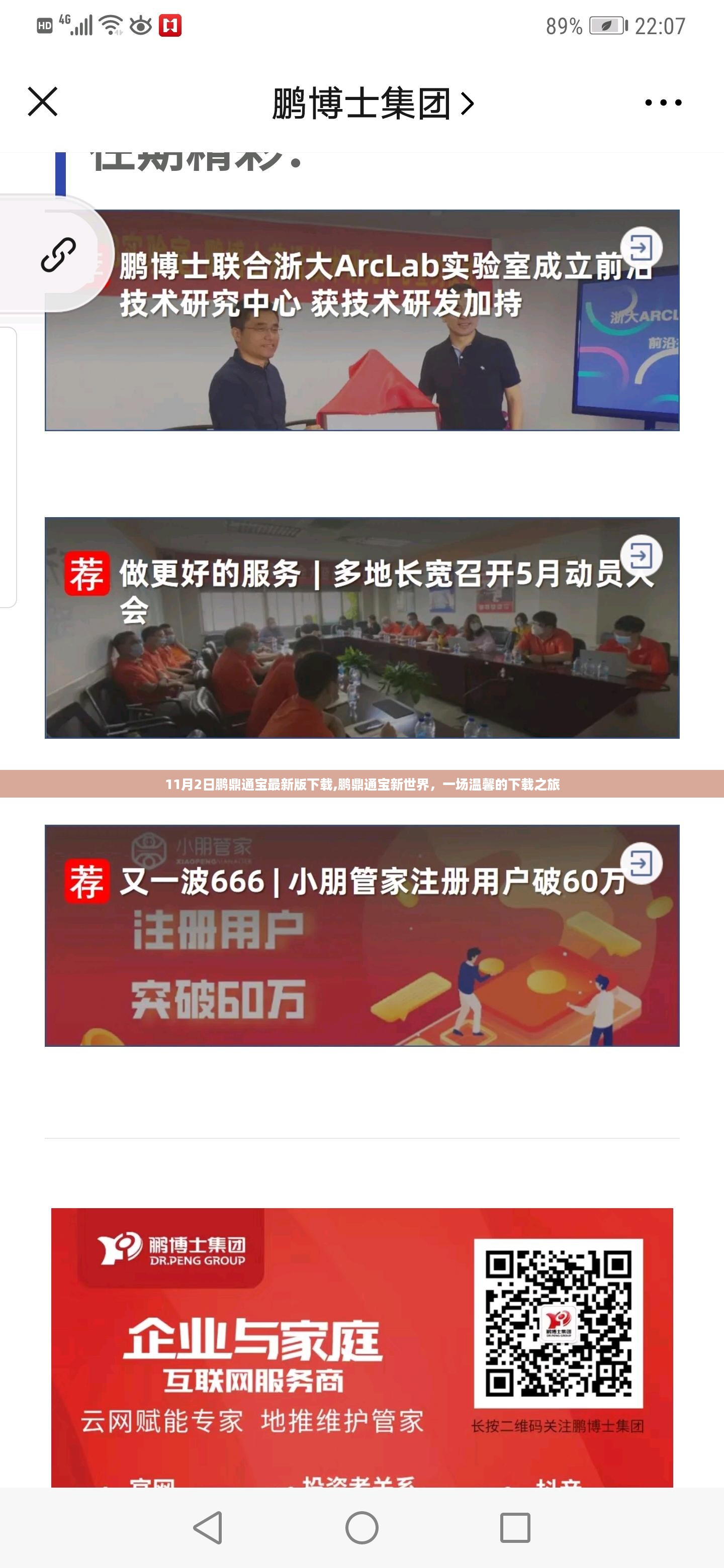Show recent apps with the square button
Screen dimensions: 724x1568
coord(514,1527)
